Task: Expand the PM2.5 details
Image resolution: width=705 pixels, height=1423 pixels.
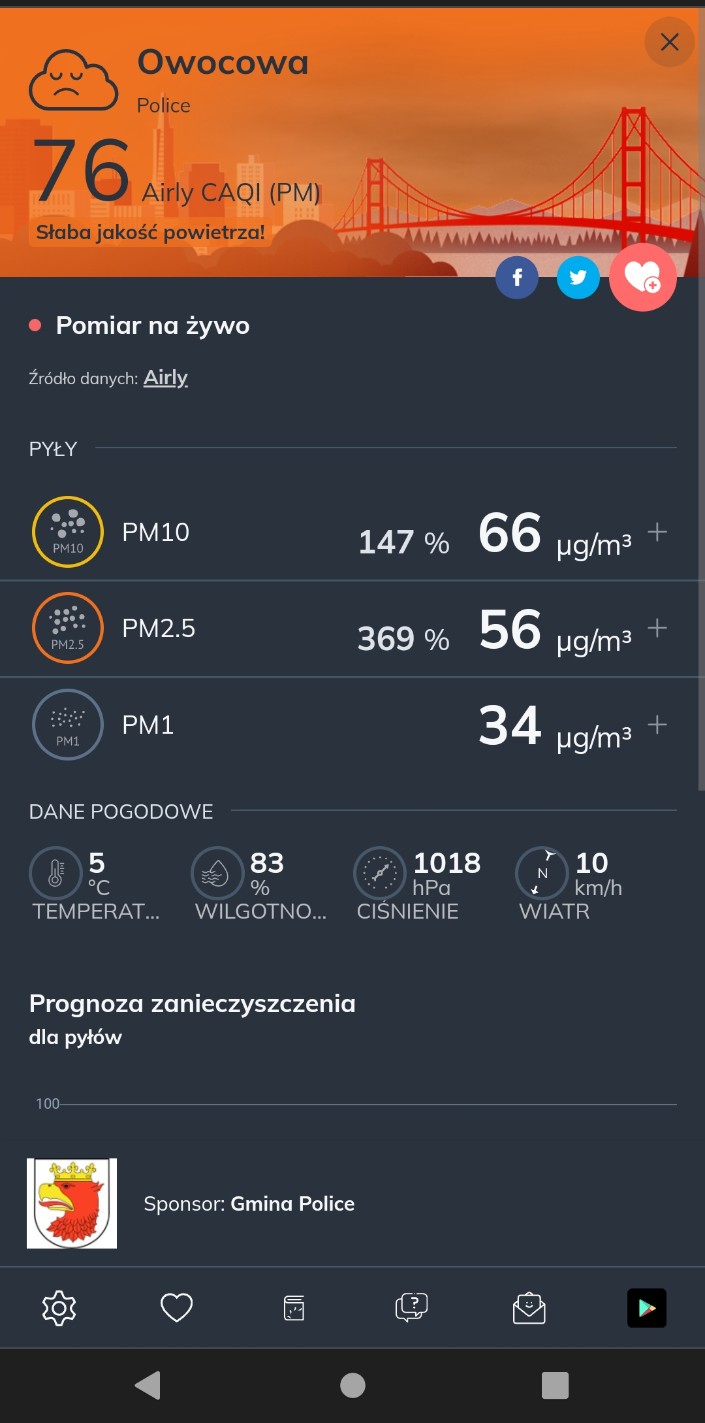Action: [x=657, y=628]
